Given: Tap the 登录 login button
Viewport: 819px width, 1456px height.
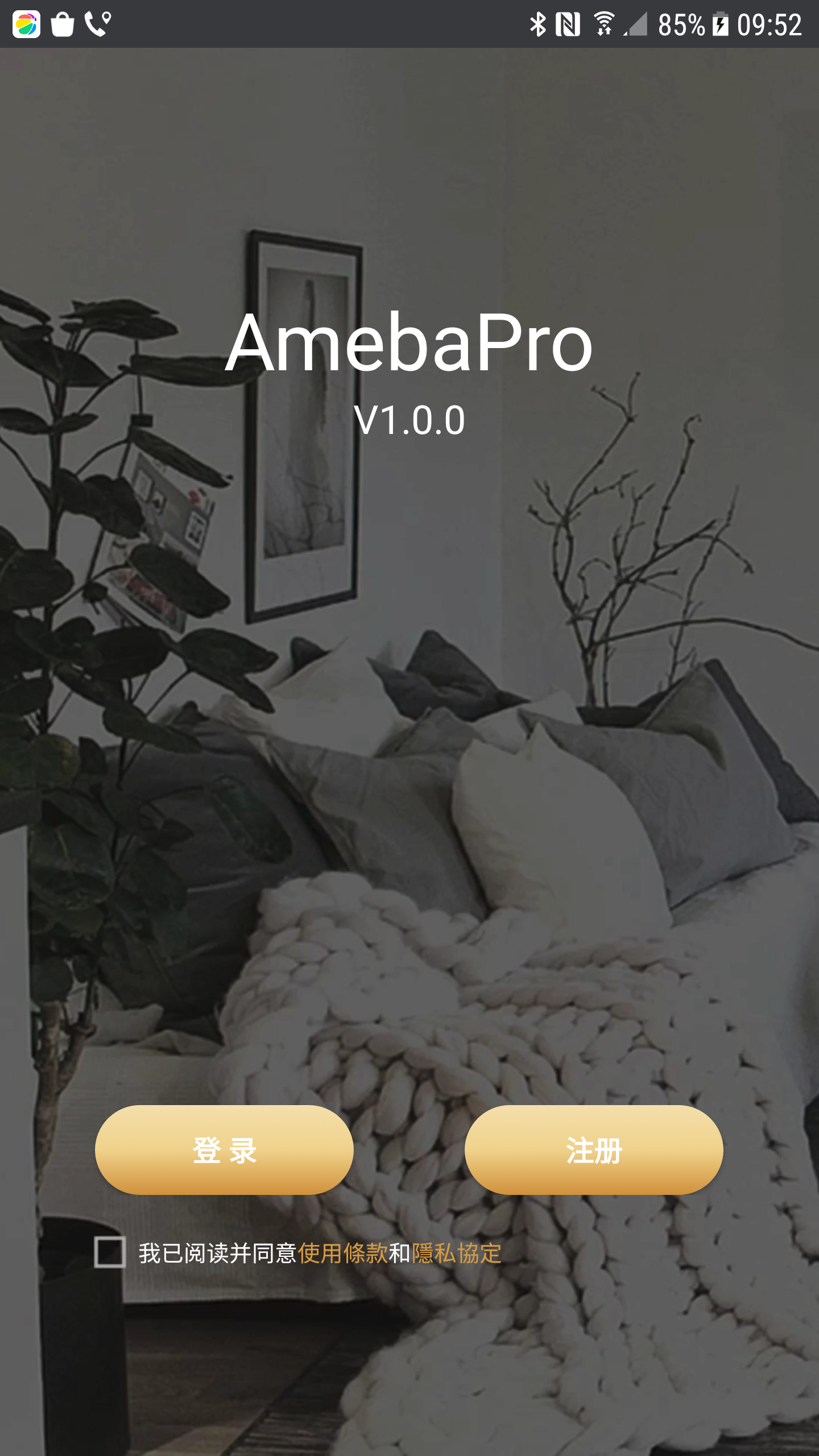Looking at the screenshot, I should (225, 1149).
